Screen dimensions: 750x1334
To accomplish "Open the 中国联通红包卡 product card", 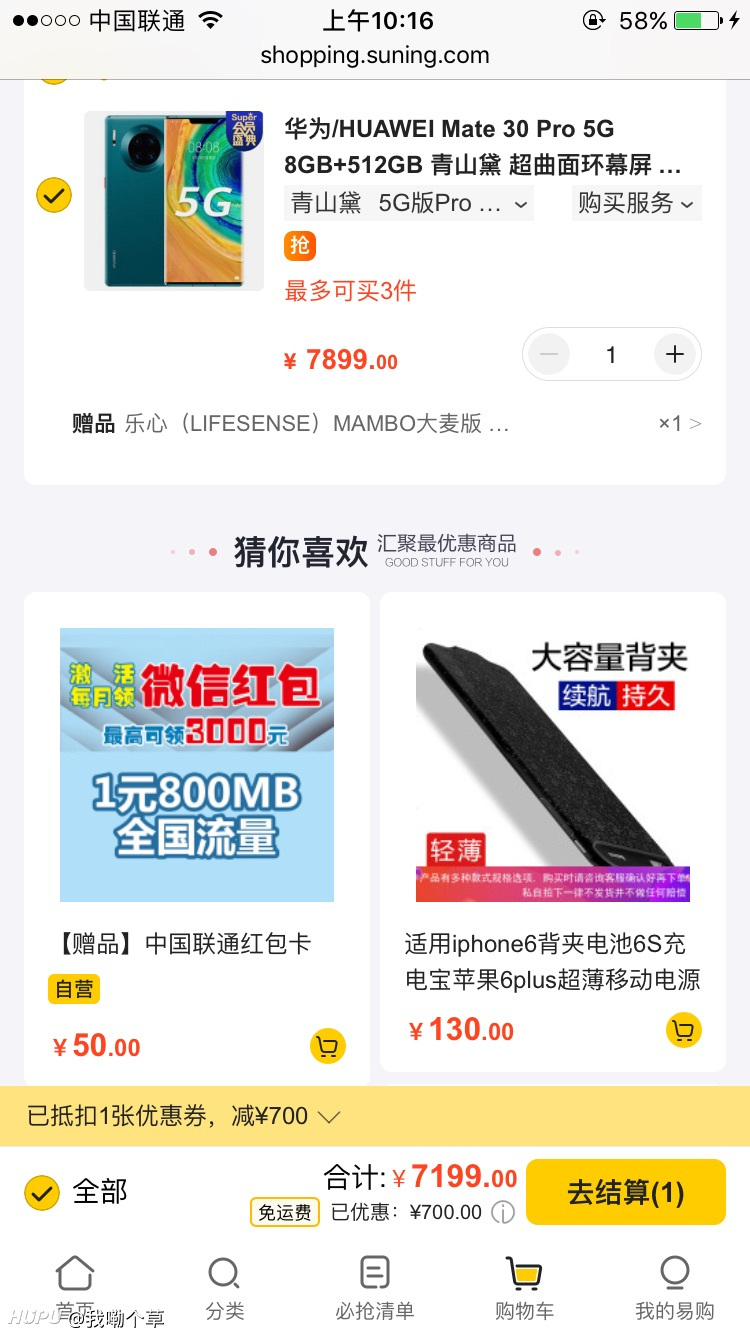I will (x=197, y=838).
